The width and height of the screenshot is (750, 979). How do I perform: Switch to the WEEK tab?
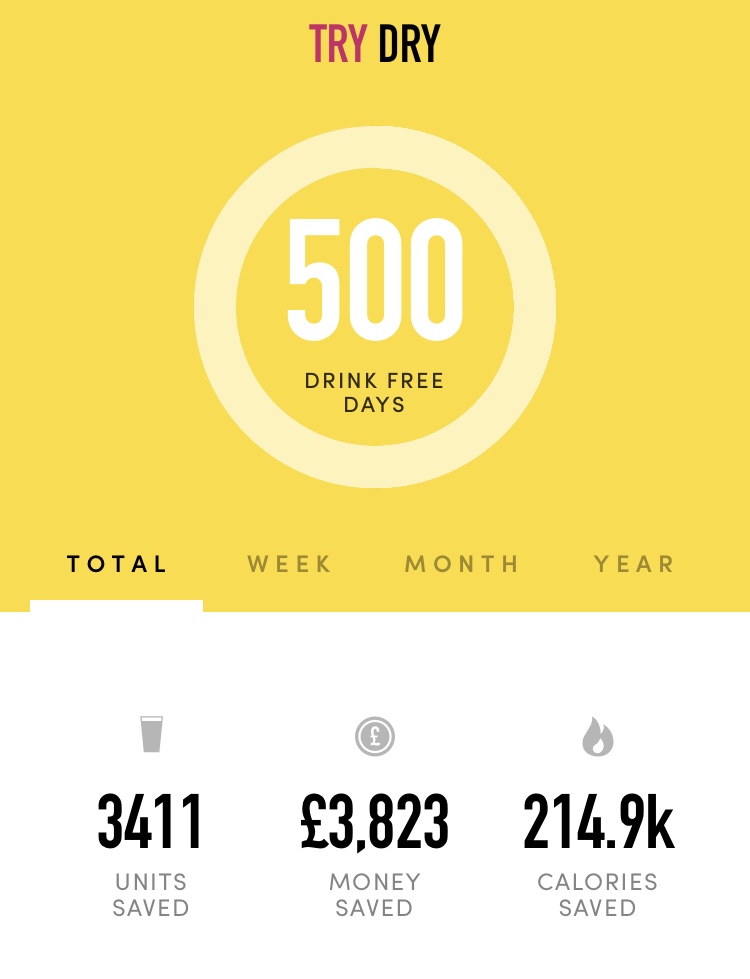[x=290, y=564]
